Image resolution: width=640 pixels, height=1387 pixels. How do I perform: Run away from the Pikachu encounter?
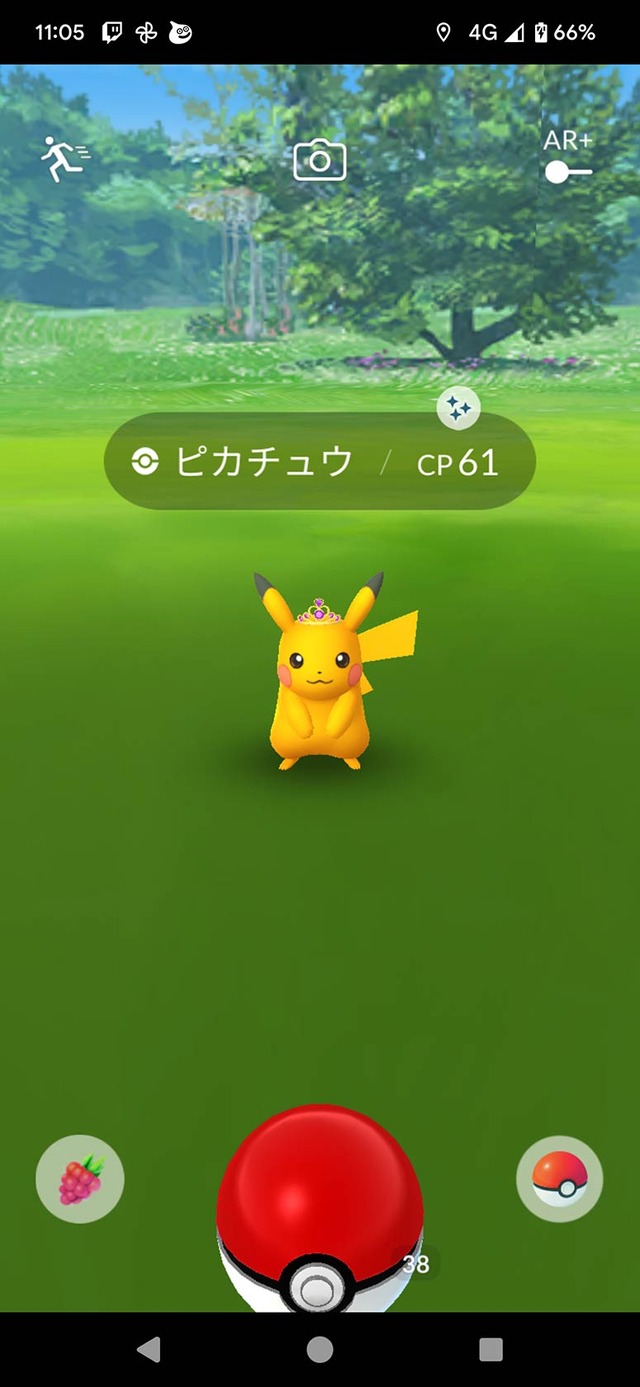tap(65, 160)
